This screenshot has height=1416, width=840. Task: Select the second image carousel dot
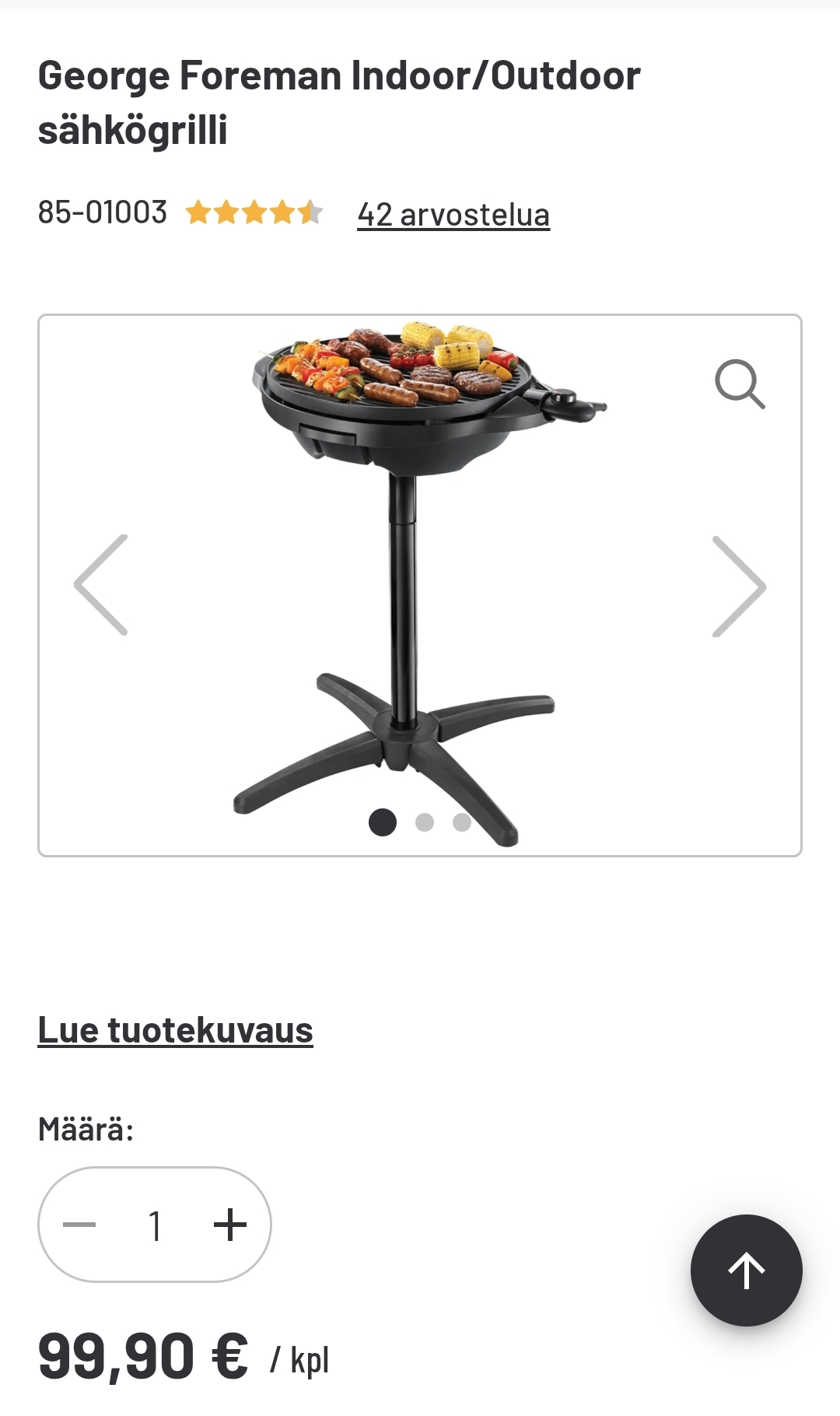tap(425, 822)
